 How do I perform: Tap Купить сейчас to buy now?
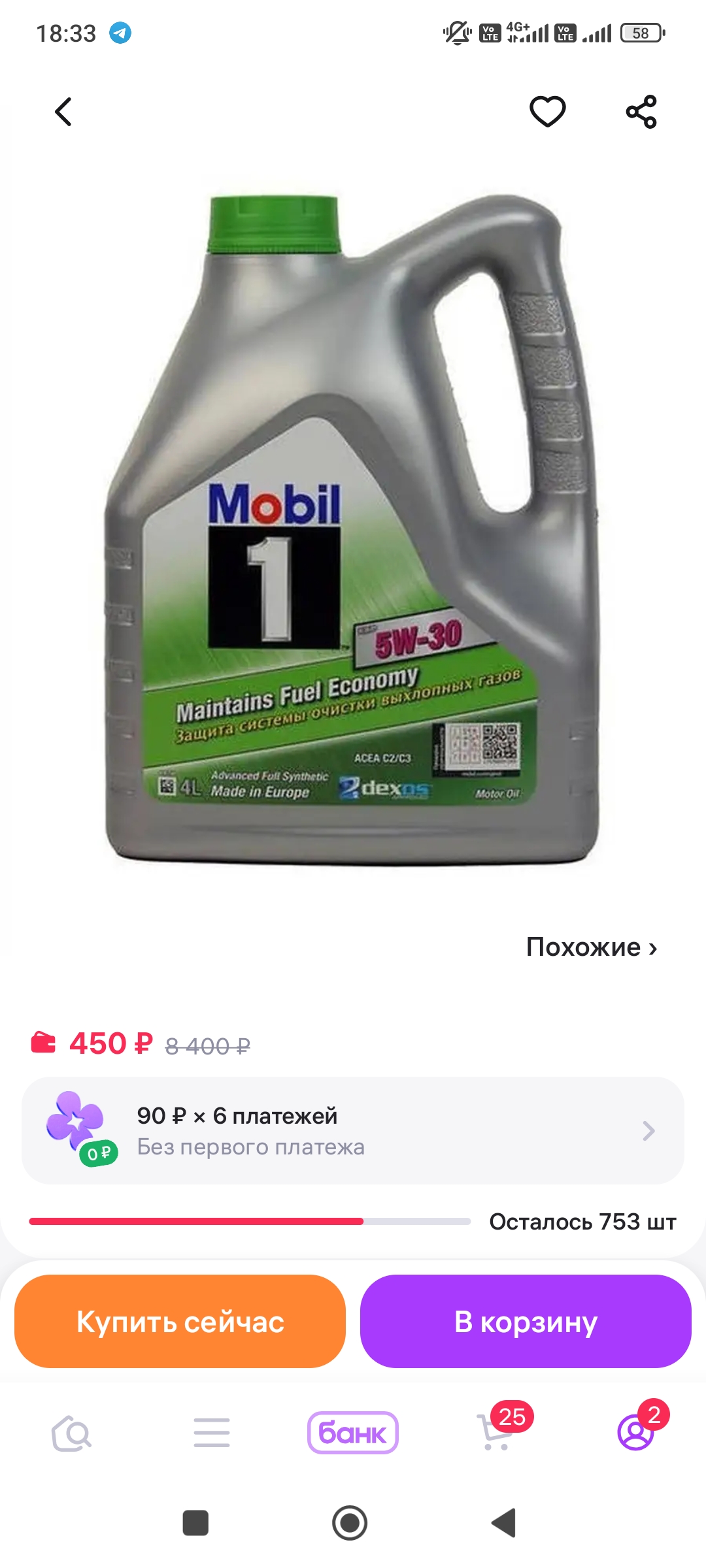point(180,1321)
